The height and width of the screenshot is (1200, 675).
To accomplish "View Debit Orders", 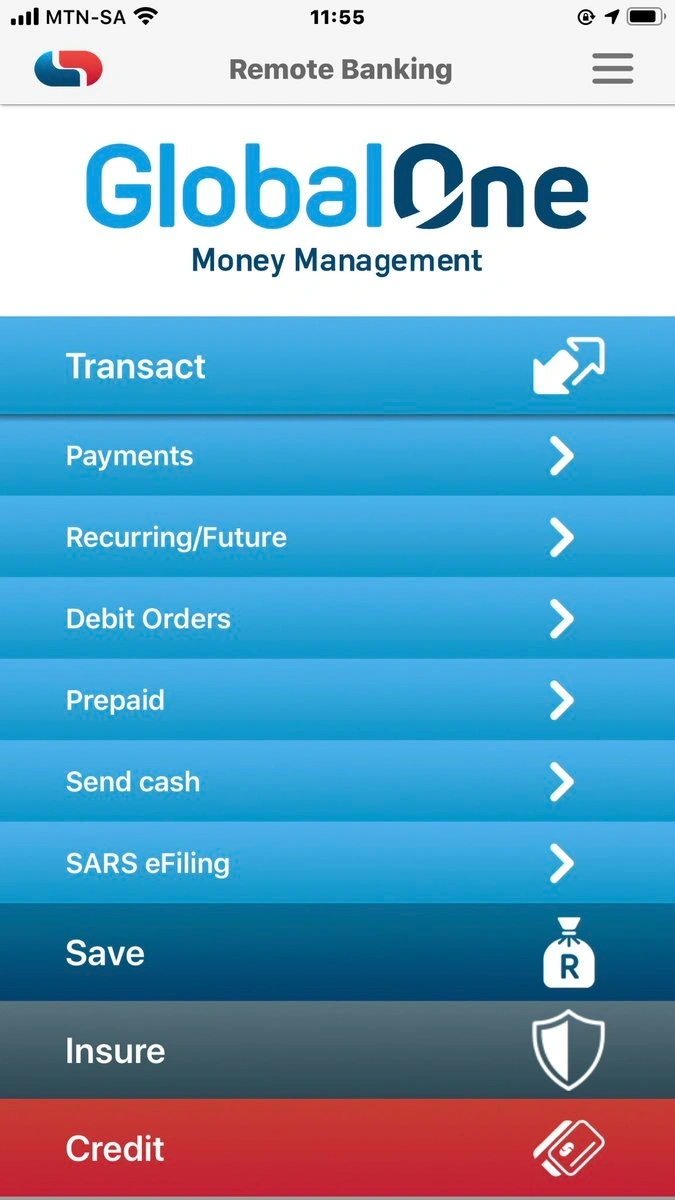I will coord(337,619).
